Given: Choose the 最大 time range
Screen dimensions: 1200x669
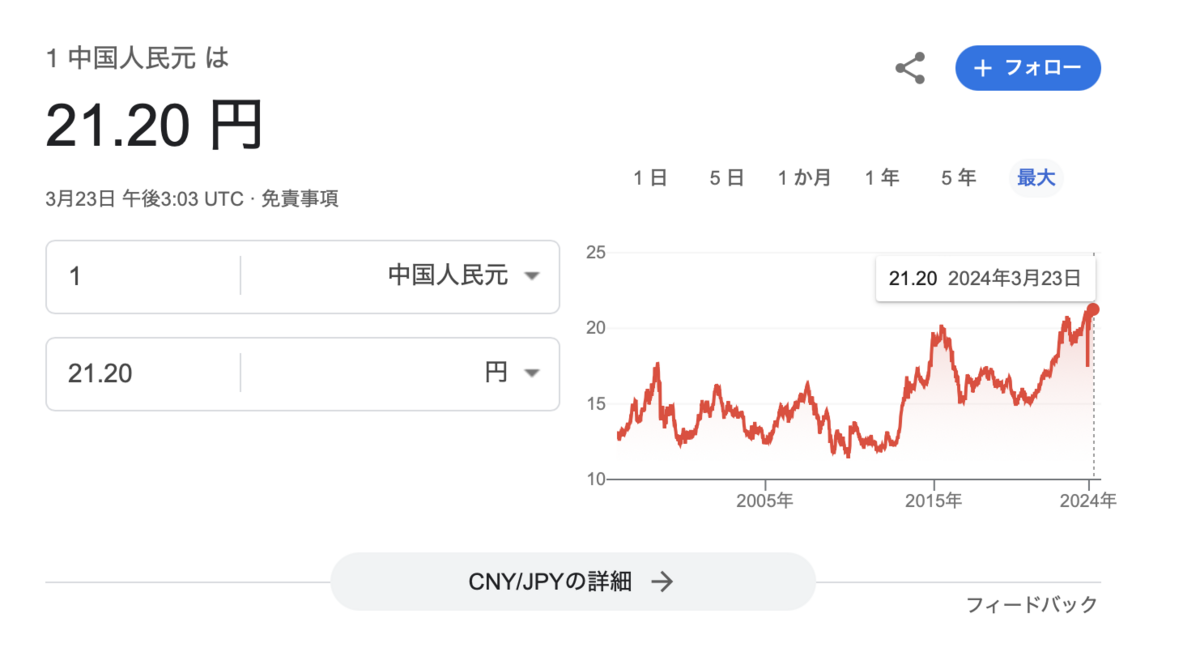Looking at the screenshot, I should click(x=1036, y=178).
